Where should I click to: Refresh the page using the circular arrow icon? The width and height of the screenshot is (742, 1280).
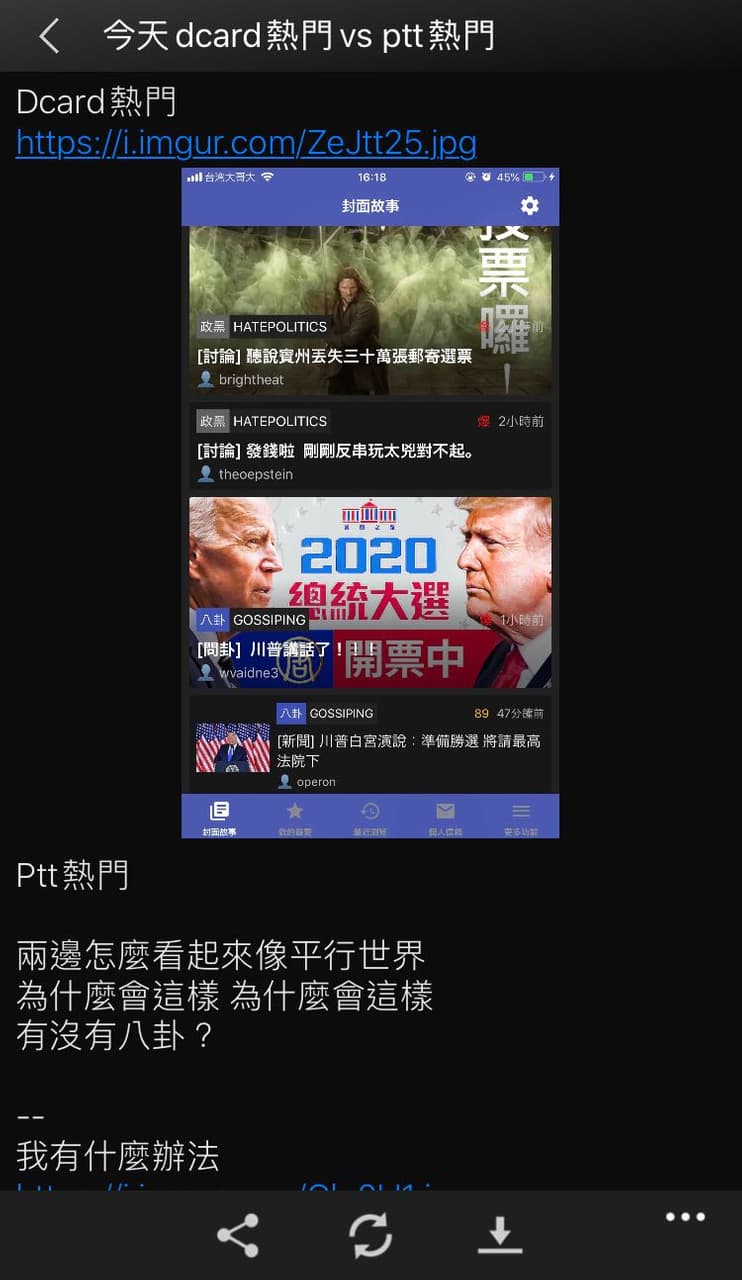tap(370, 1233)
